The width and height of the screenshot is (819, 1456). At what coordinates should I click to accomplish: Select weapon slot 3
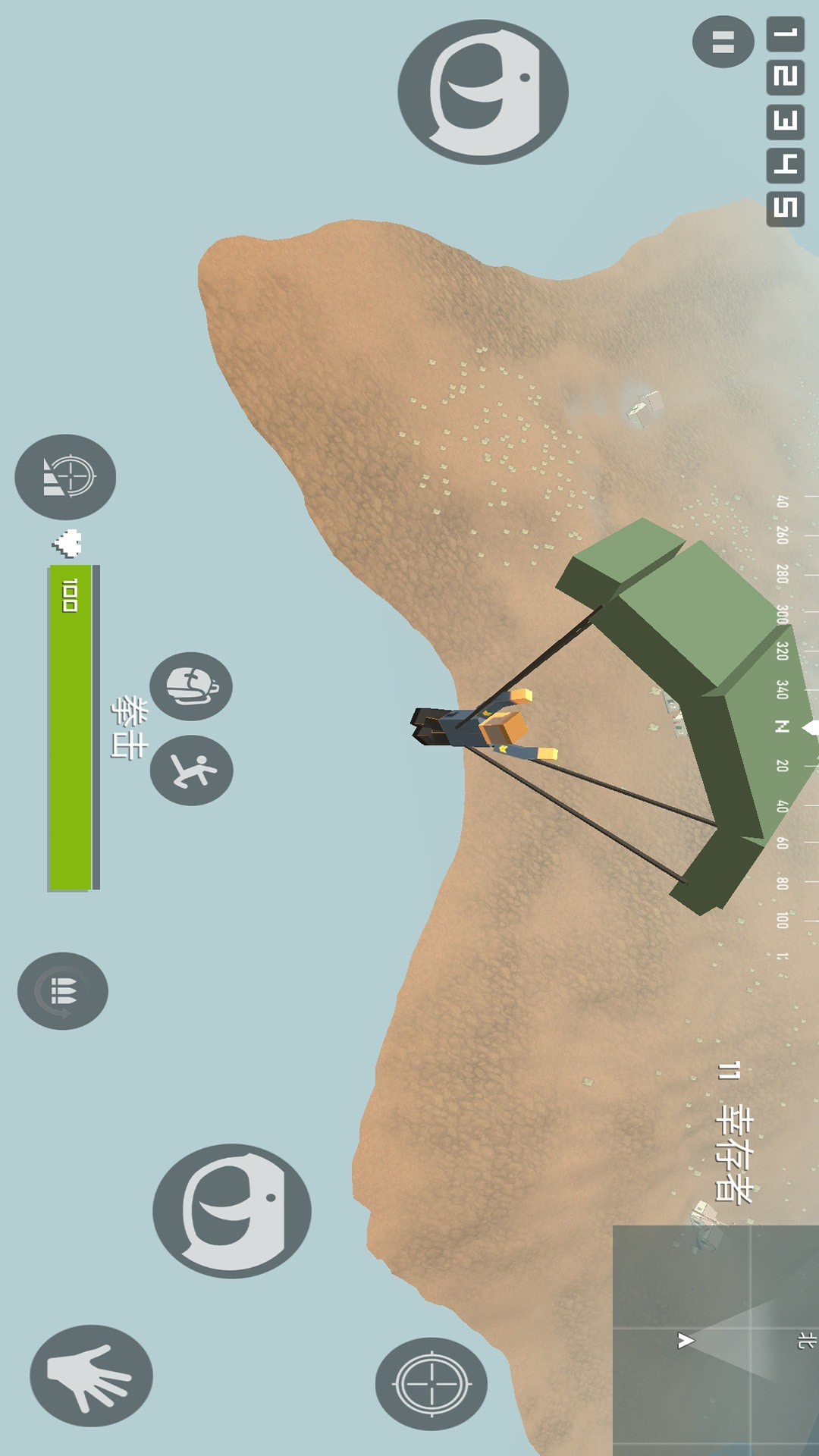tap(785, 119)
